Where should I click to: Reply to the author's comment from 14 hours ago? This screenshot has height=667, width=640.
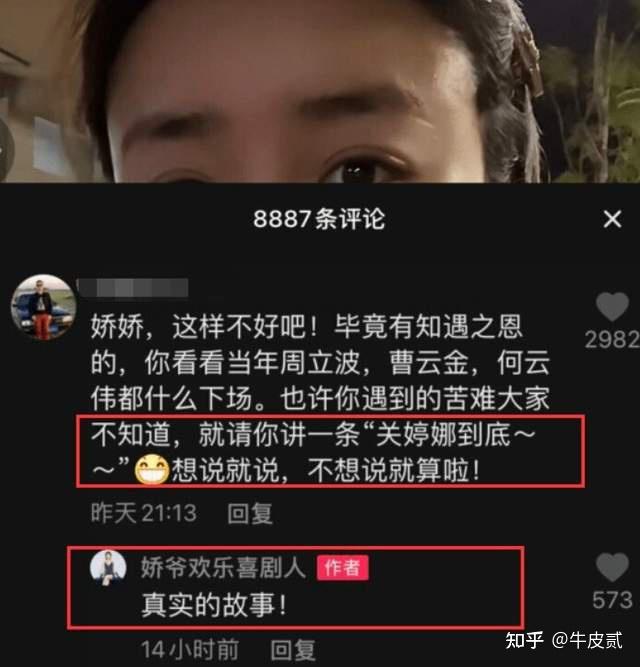[294, 649]
